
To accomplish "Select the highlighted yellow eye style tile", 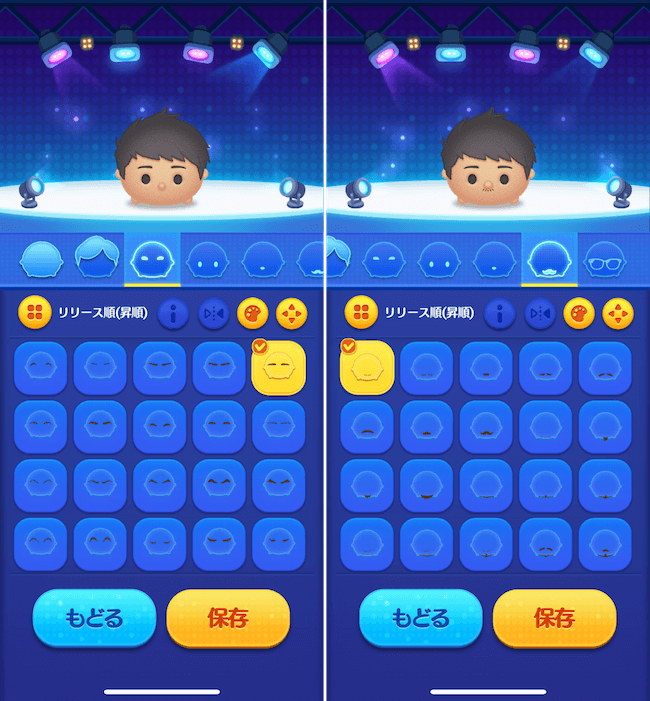I will point(277,368).
